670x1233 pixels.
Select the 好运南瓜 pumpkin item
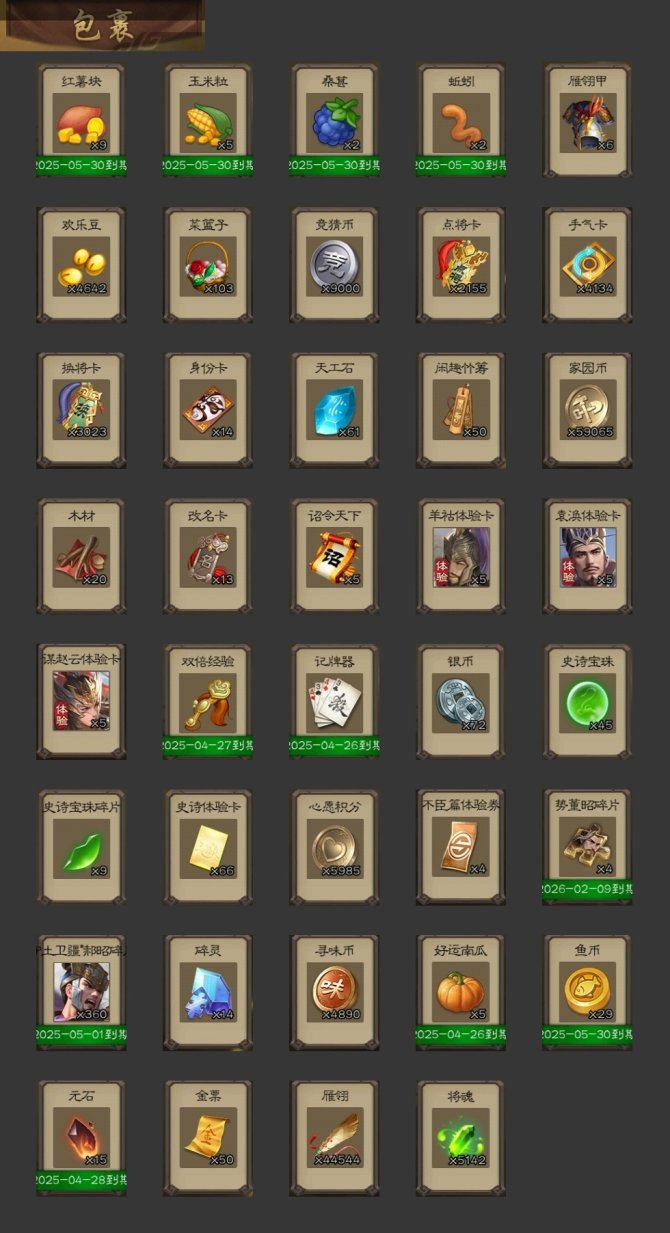tap(461, 992)
